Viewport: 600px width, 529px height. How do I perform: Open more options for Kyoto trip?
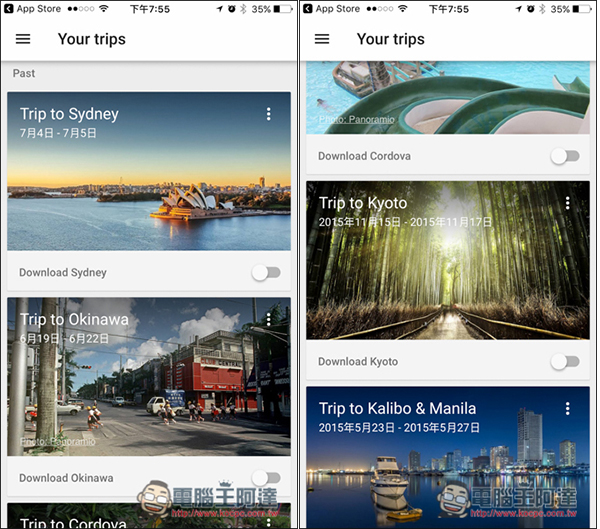[x=567, y=203]
